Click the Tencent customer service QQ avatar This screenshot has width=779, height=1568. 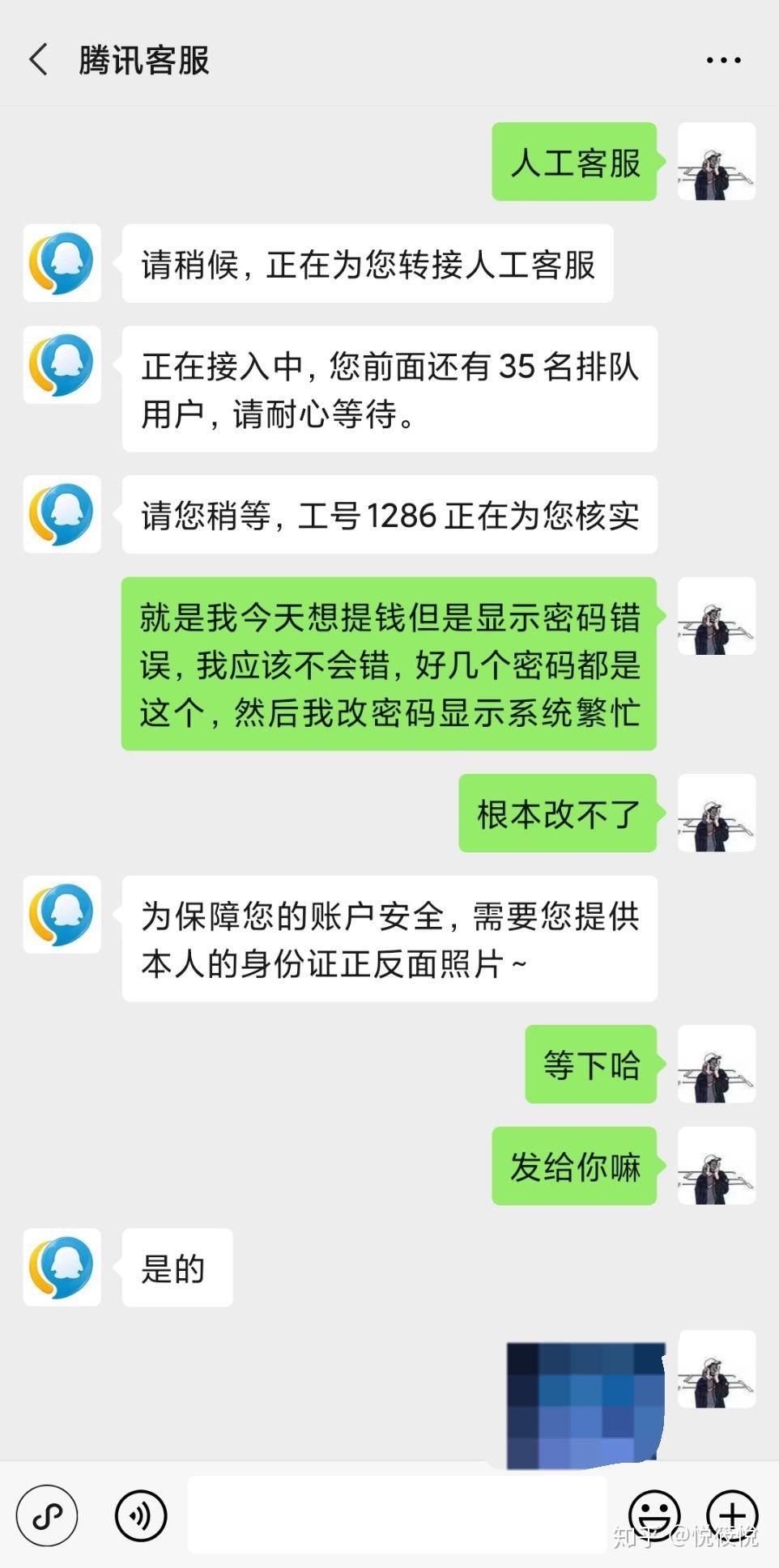pos(62,262)
